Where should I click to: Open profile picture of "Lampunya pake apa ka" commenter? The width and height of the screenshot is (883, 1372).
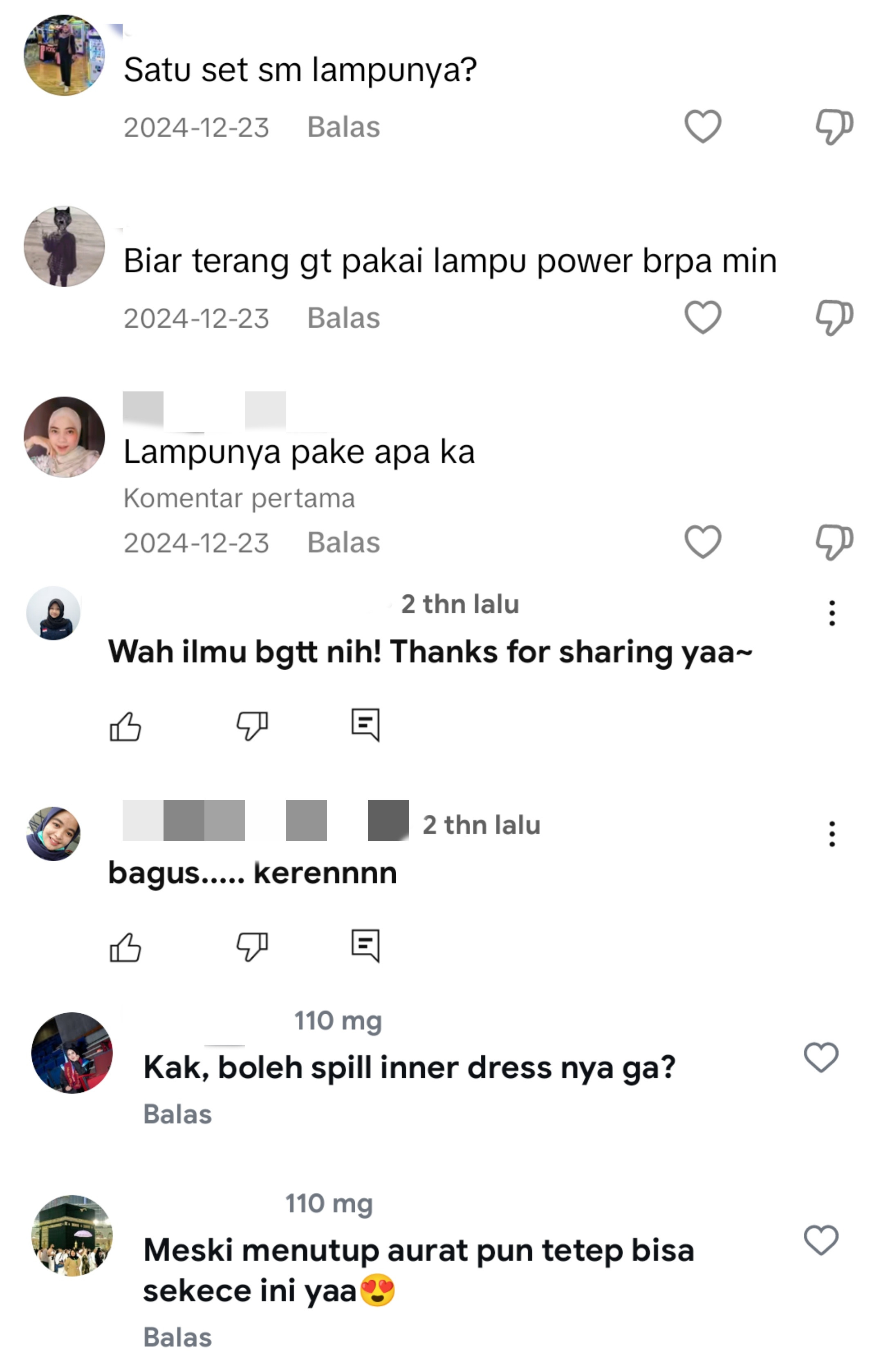click(x=64, y=437)
